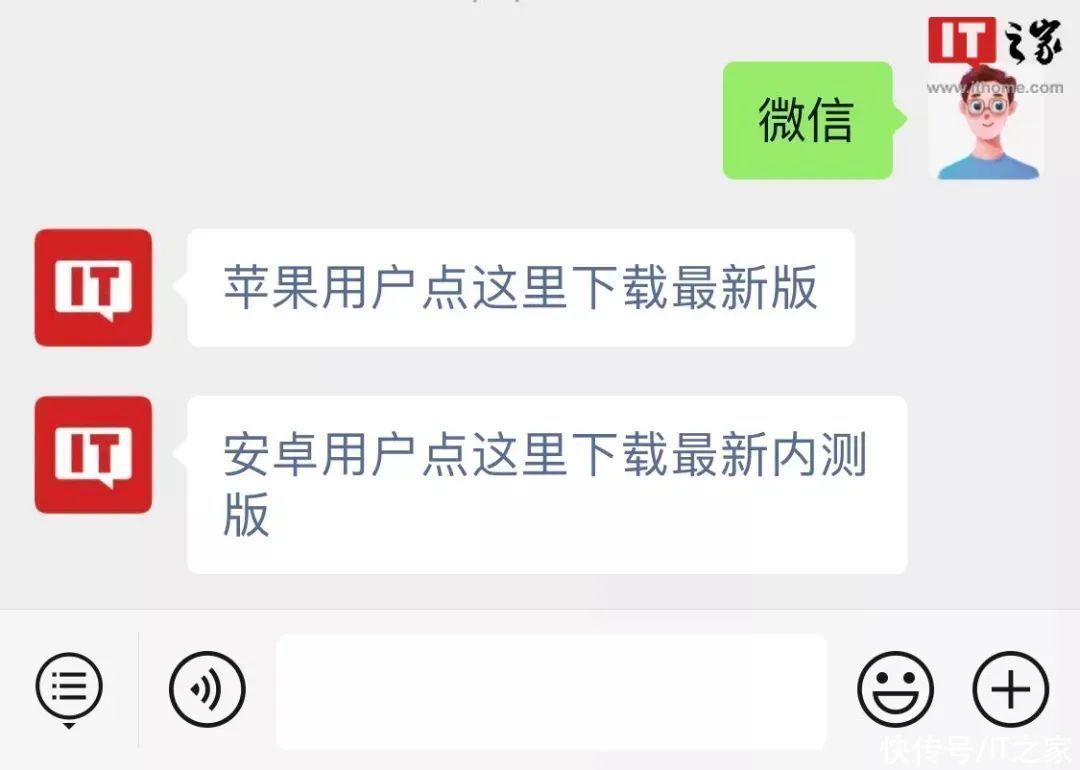Open the 苹果用户点这里下载最新版 message link
1080x770 pixels.
pos(520,288)
